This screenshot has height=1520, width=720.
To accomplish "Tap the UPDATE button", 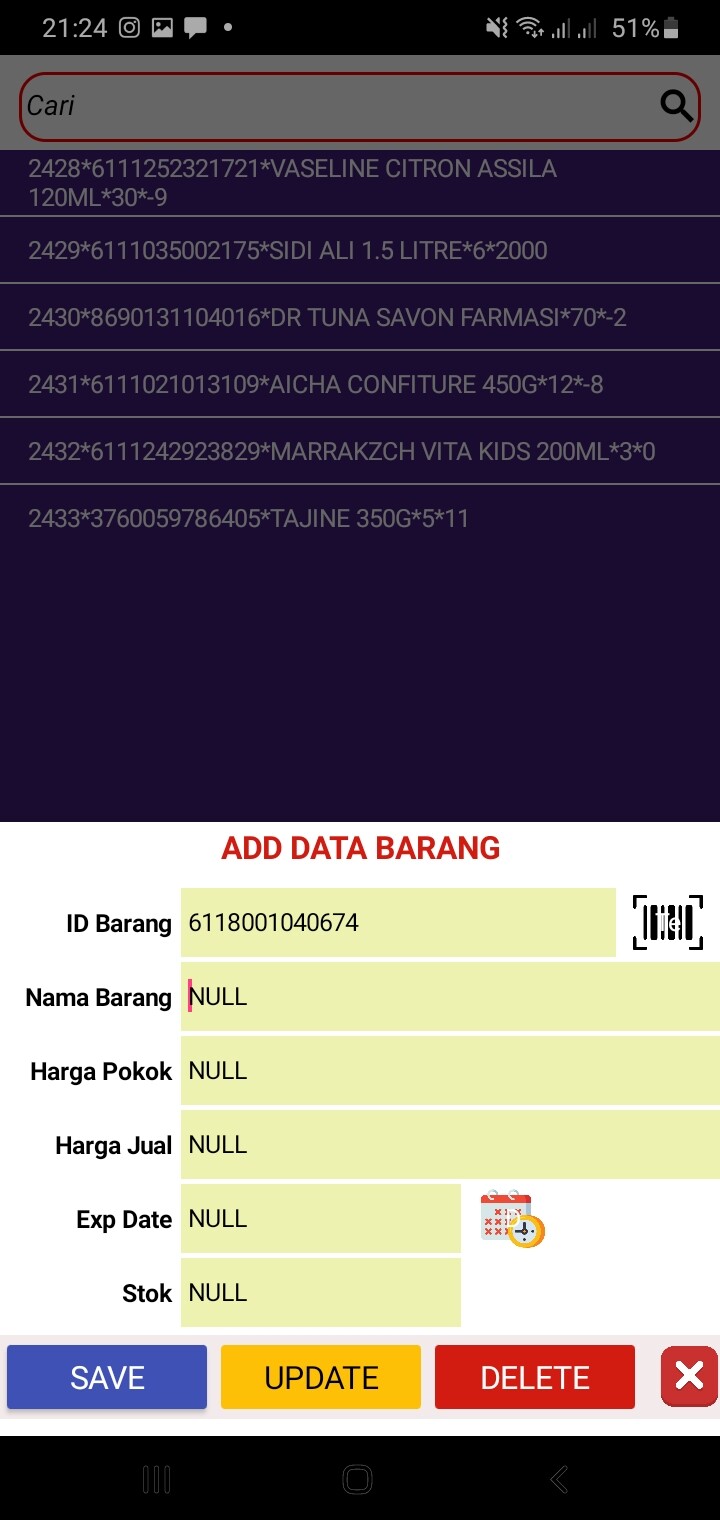I will coord(321,1377).
